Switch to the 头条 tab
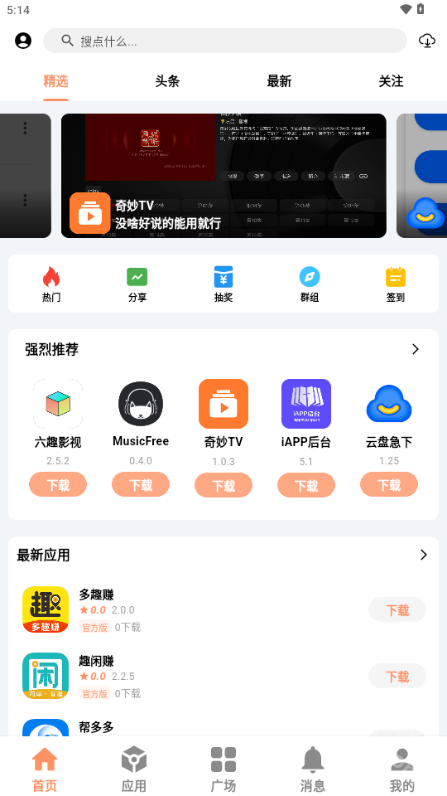 tap(167, 81)
